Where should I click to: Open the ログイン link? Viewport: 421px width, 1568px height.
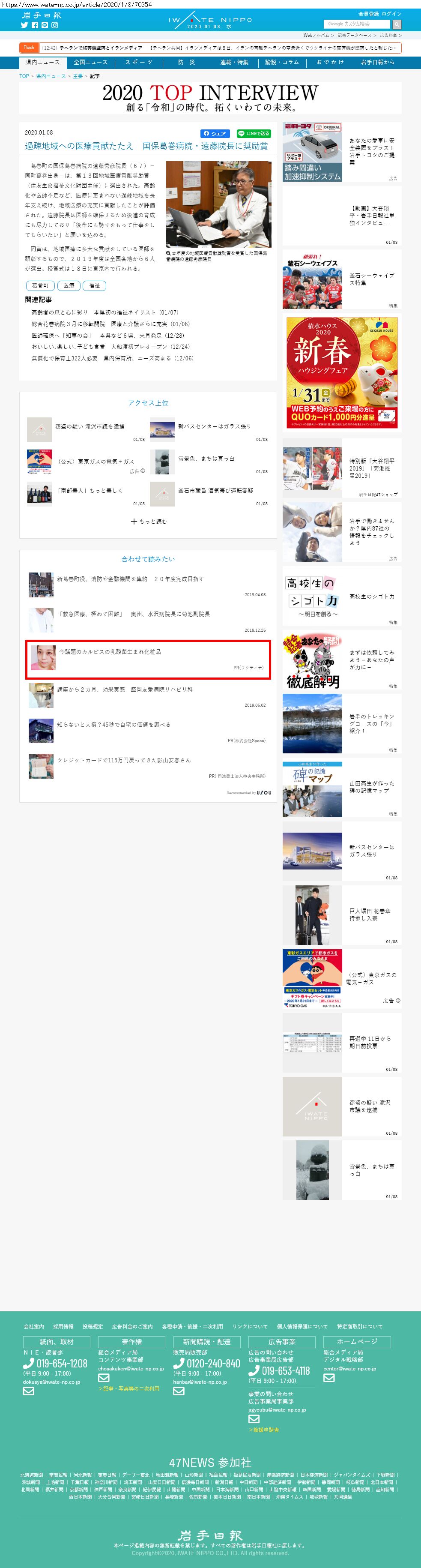tap(391, 14)
